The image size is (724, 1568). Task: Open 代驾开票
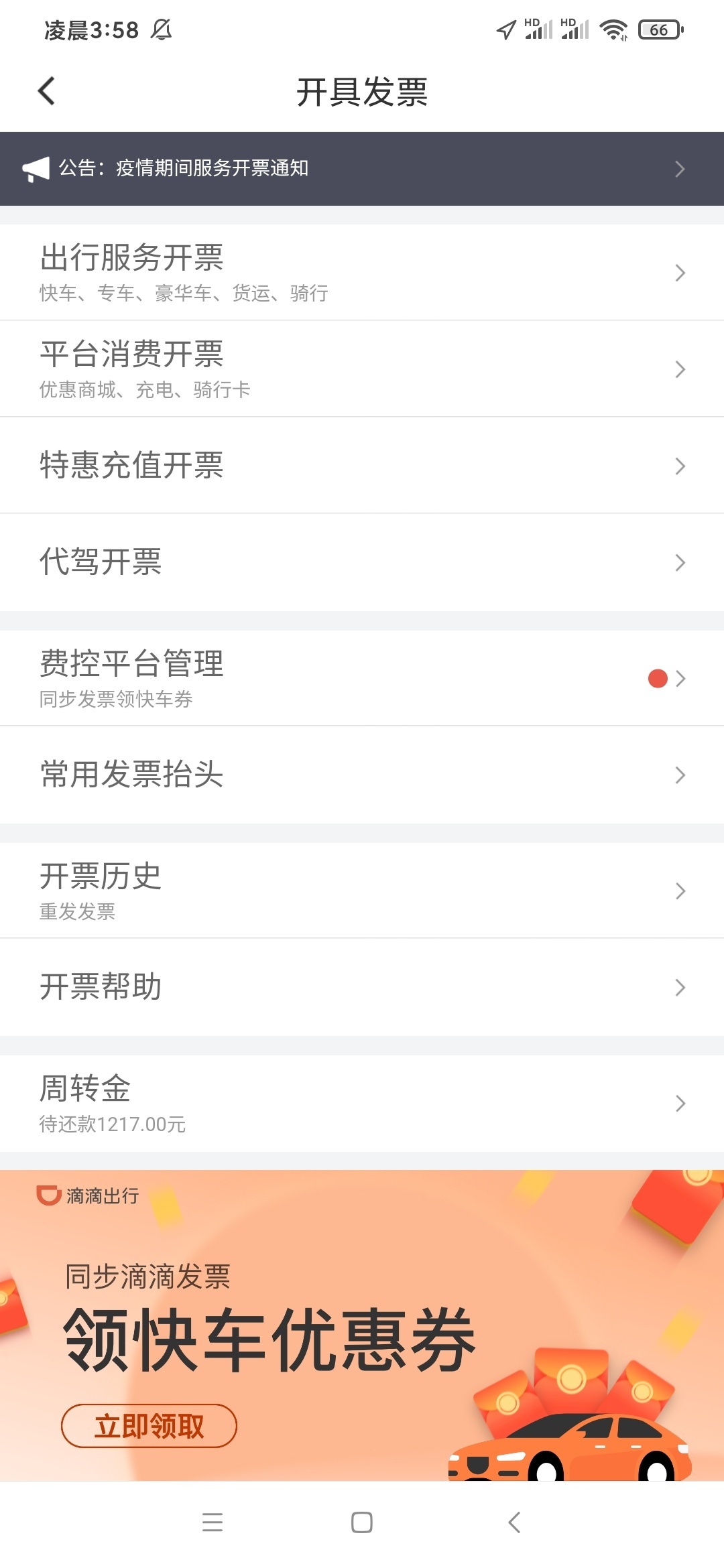tap(362, 562)
